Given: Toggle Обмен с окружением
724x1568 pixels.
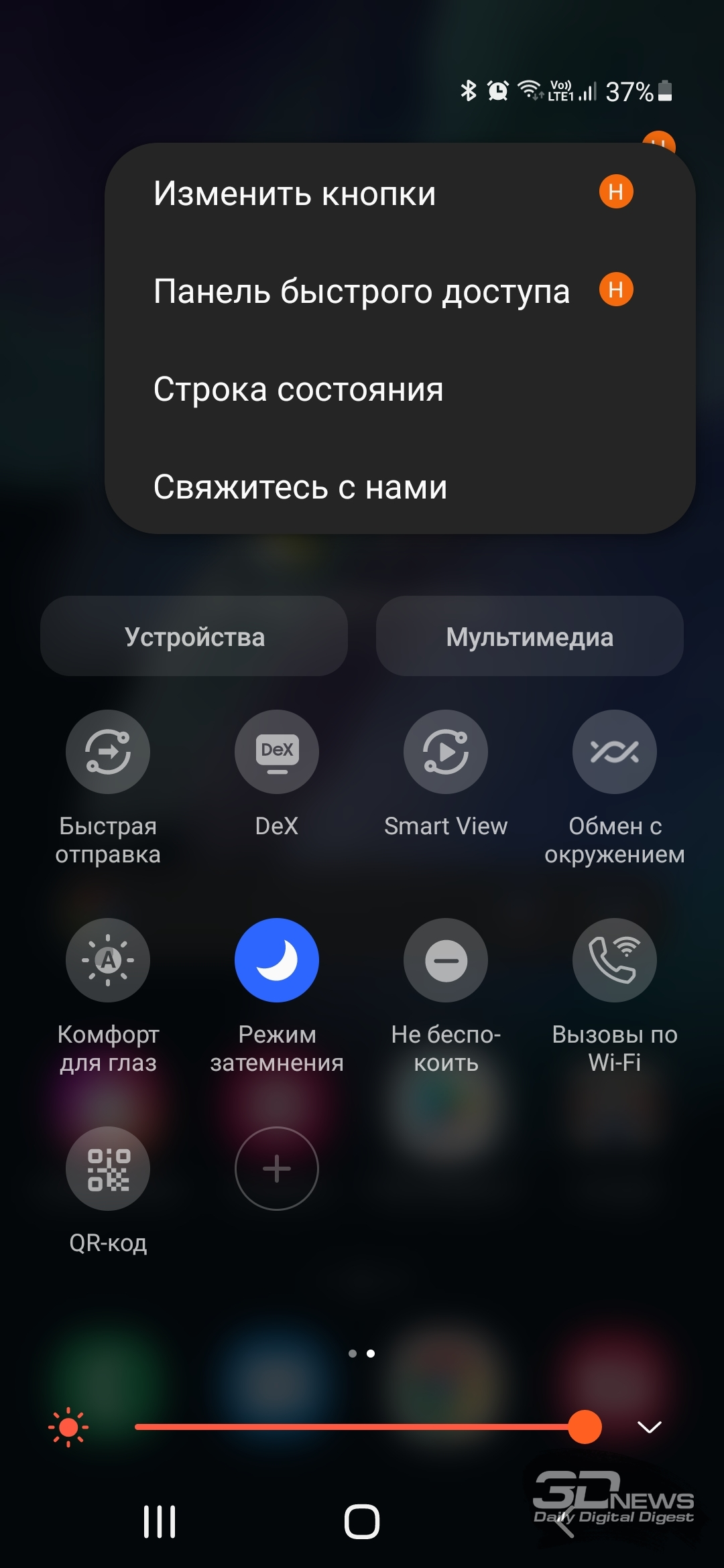Looking at the screenshot, I should pos(615,752).
